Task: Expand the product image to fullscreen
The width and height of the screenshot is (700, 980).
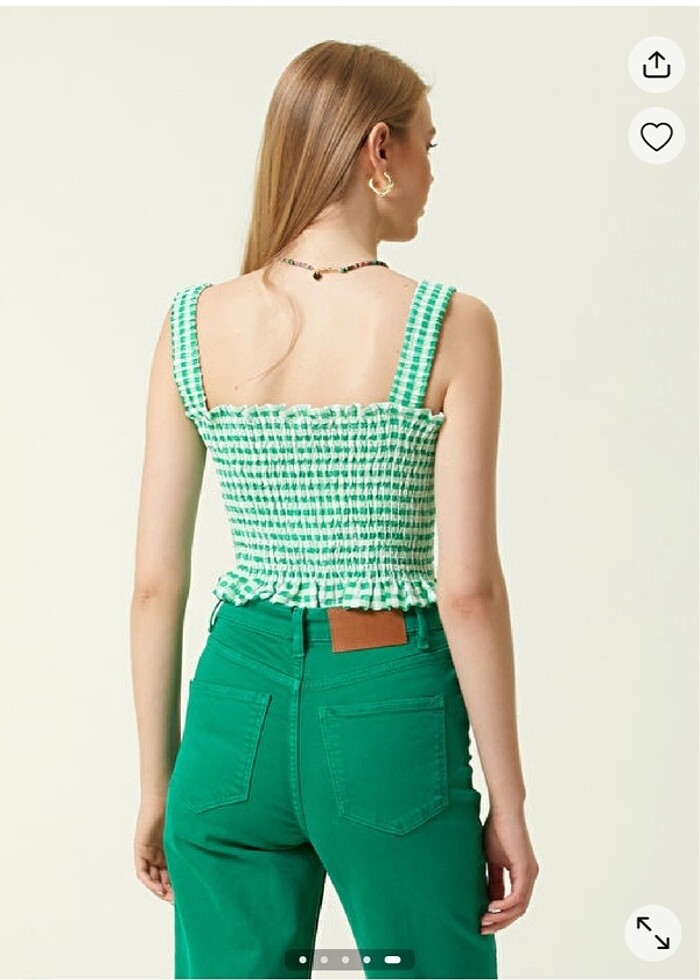Action: 653,933
